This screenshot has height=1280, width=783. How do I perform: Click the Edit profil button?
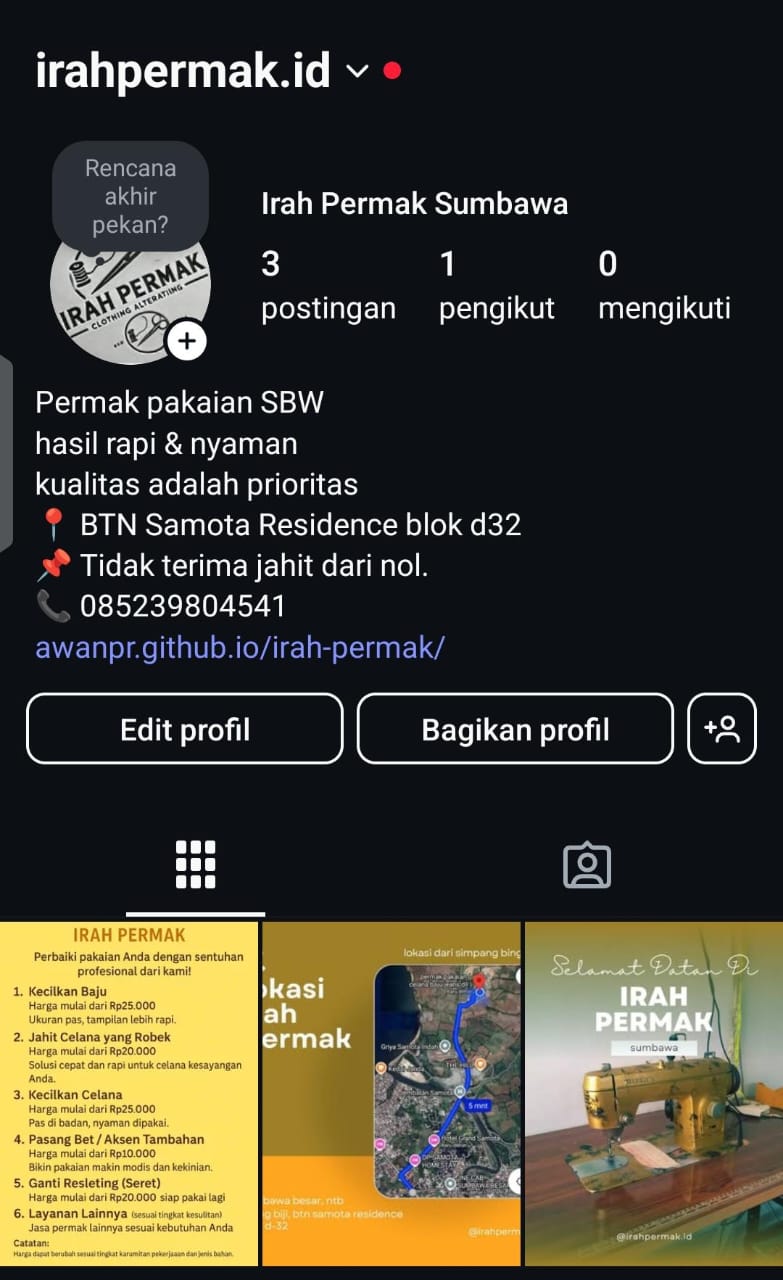click(x=183, y=729)
